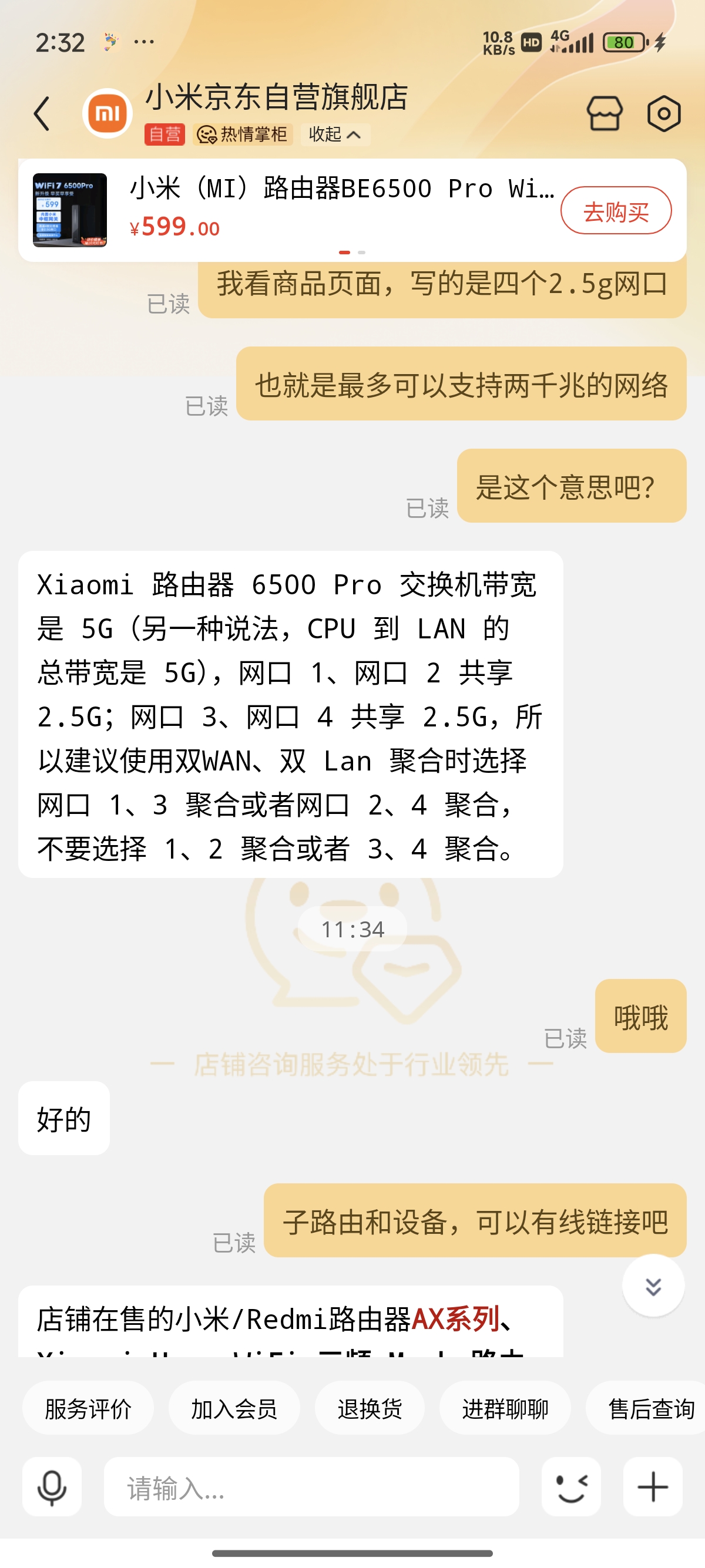Viewport: 705px width, 1568px height.
Task: Tap the 去购买 purchase button
Action: pos(616,211)
